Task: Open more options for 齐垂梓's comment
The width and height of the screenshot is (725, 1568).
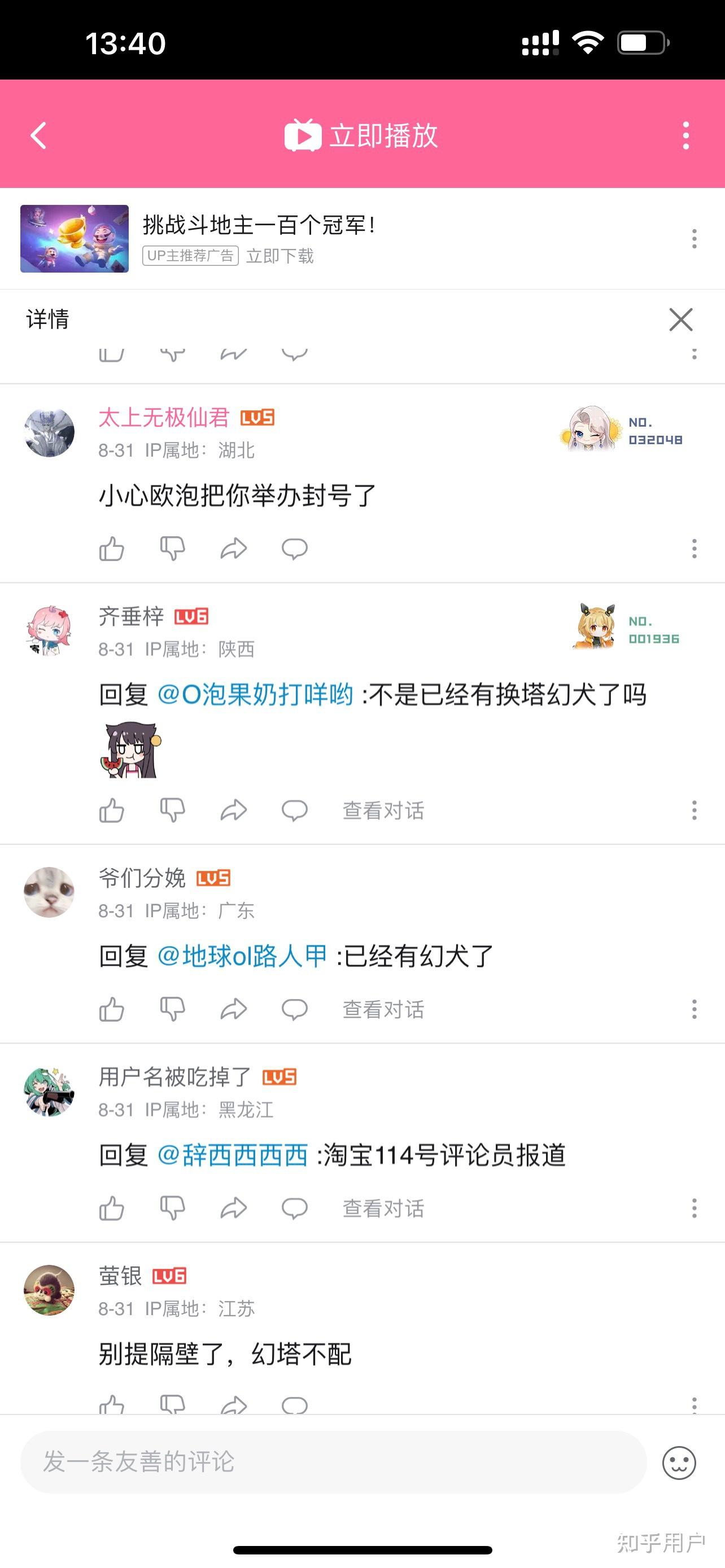Action: [694, 810]
